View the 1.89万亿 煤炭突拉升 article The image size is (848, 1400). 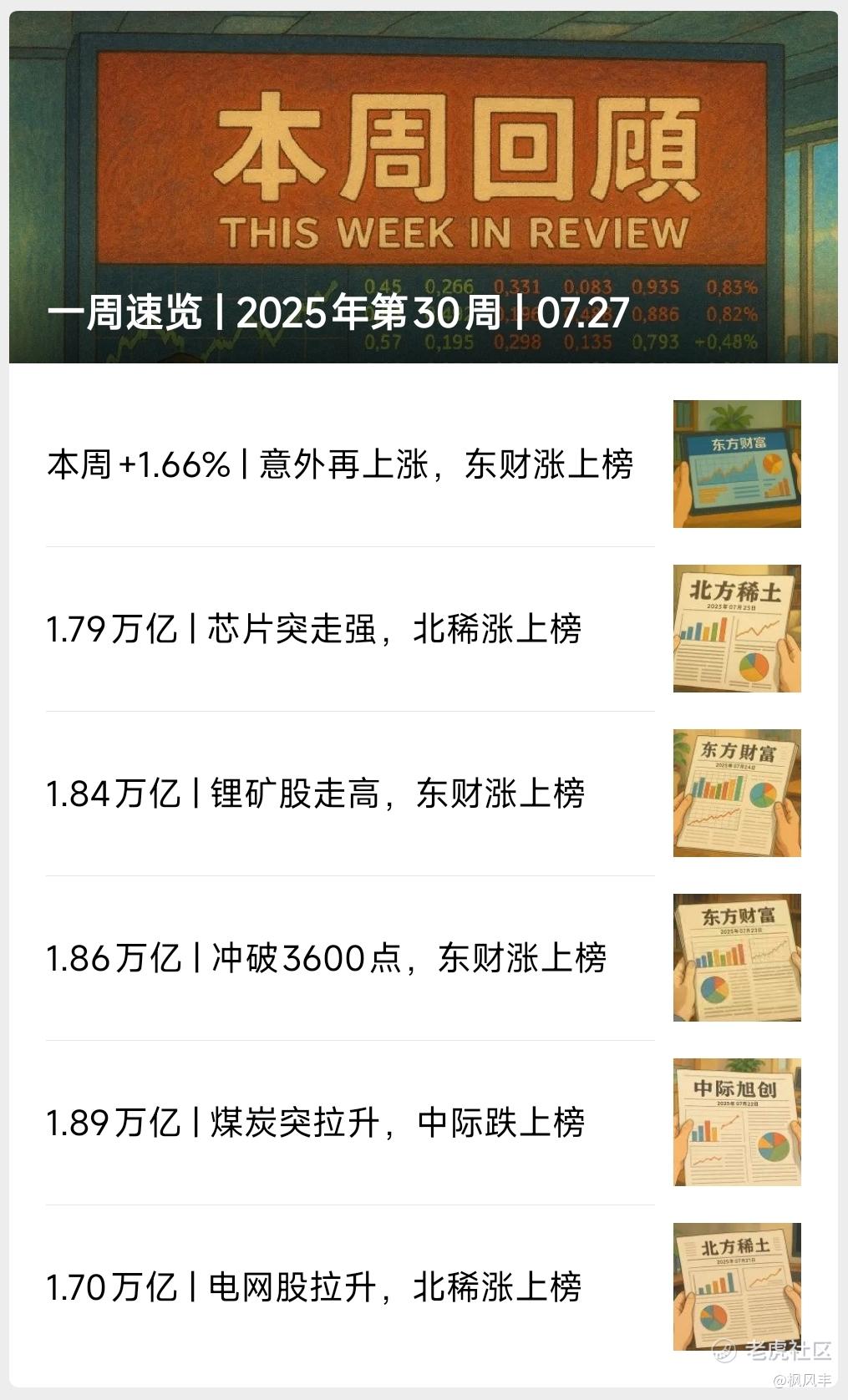click(316, 1122)
